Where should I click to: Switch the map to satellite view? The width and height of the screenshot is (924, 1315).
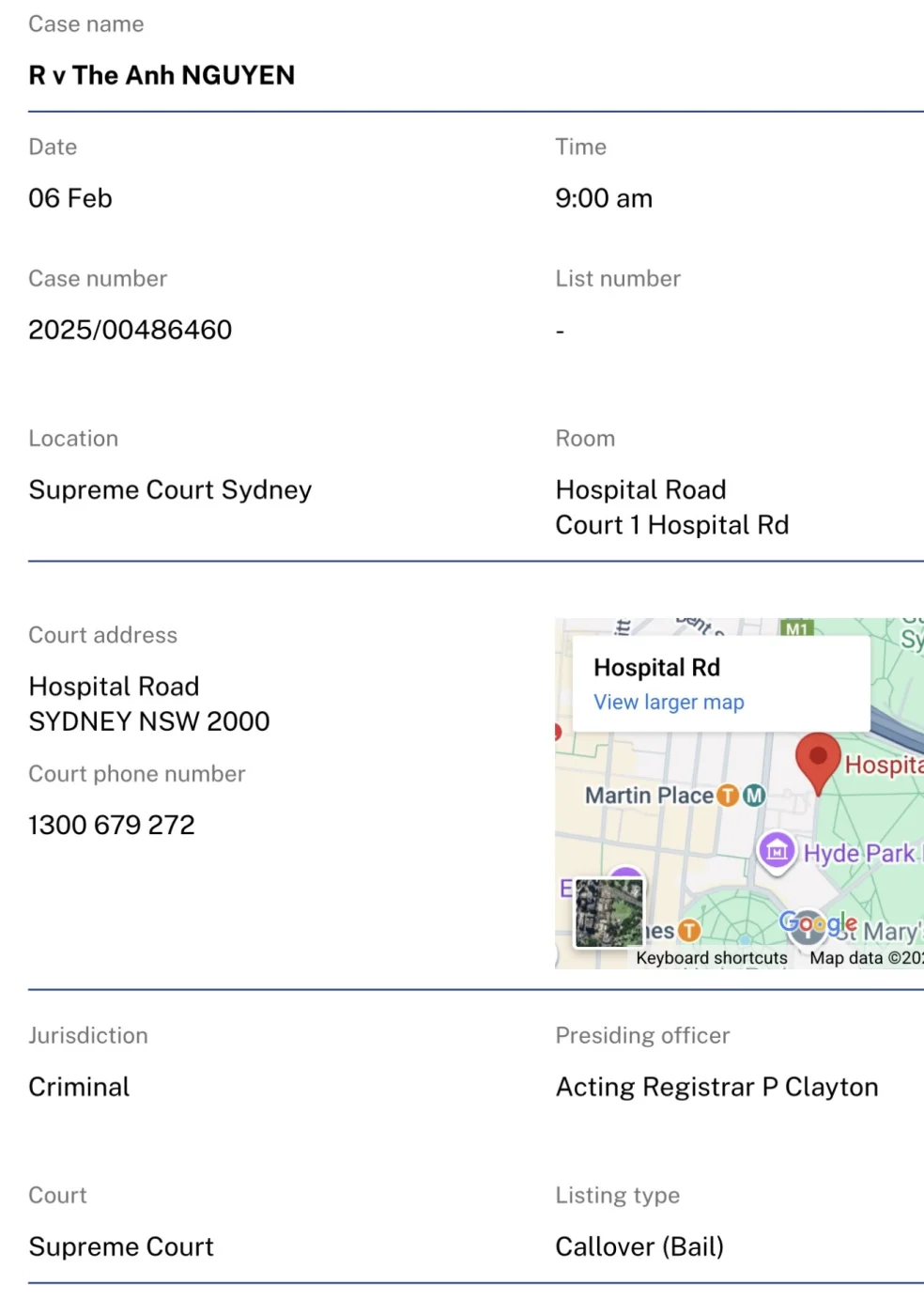[x=609, y=912]
